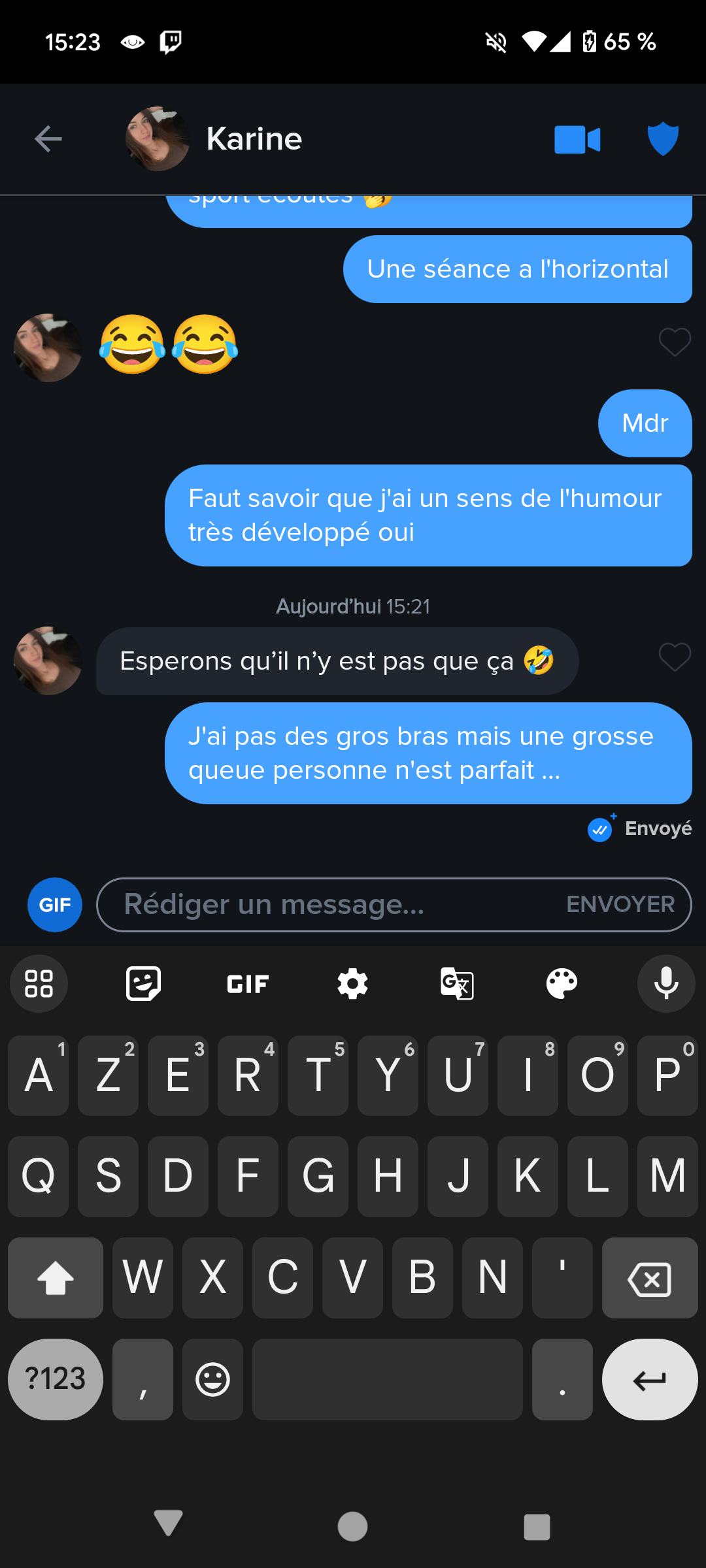Switch keyboard to ?123 symbols
The width and height of the screenshot is (706, 1568).
tap(56, 1379)
